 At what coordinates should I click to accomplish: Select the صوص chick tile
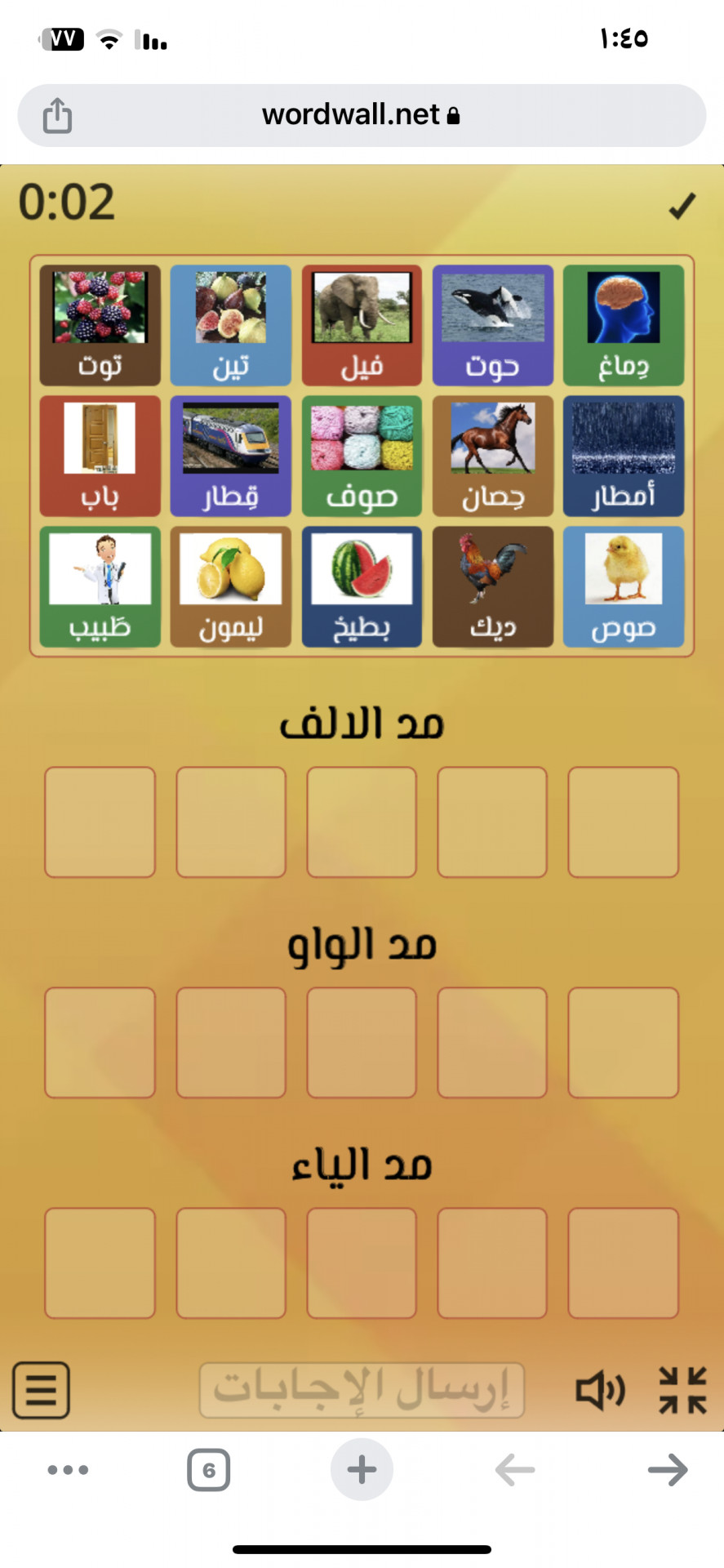(x=623, y=586)
